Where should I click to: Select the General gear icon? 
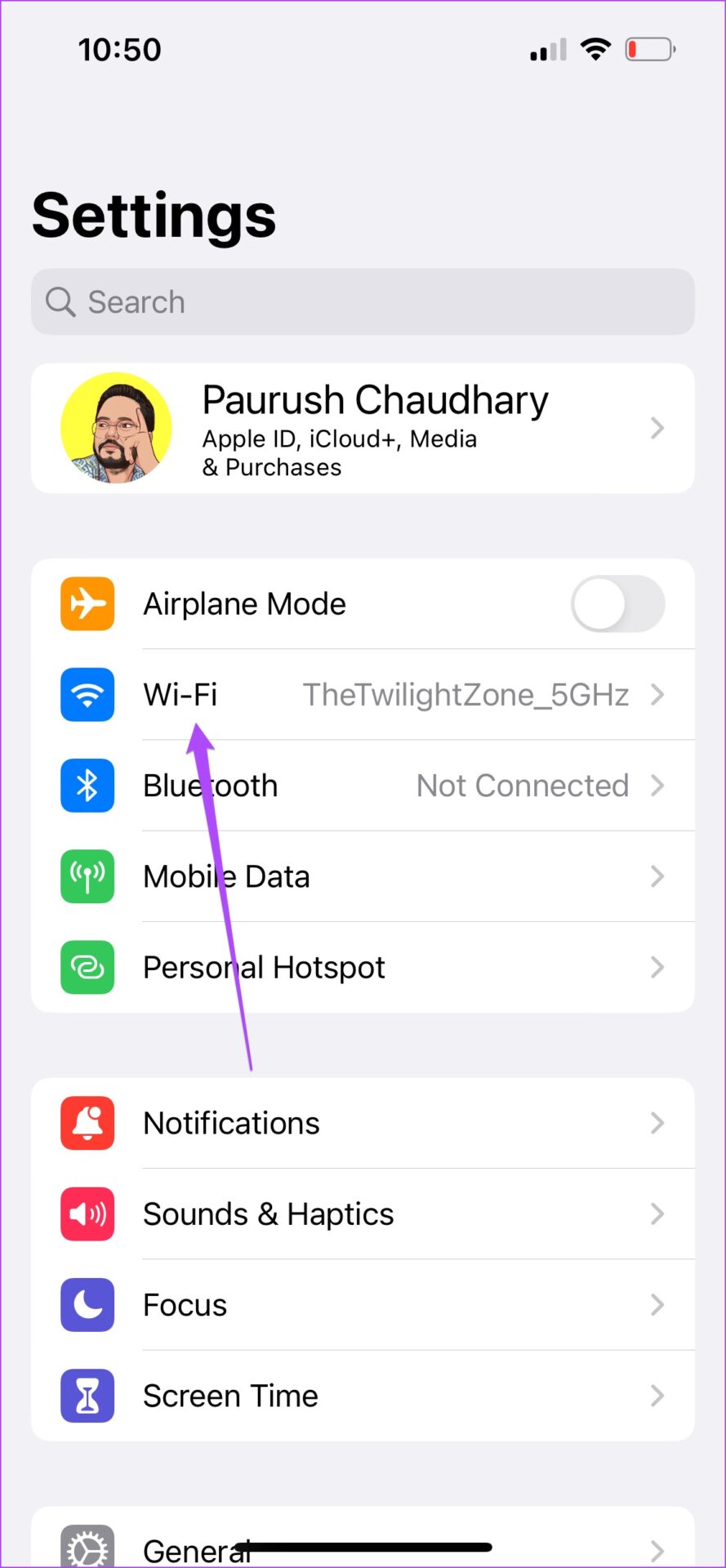point(87,1543)
